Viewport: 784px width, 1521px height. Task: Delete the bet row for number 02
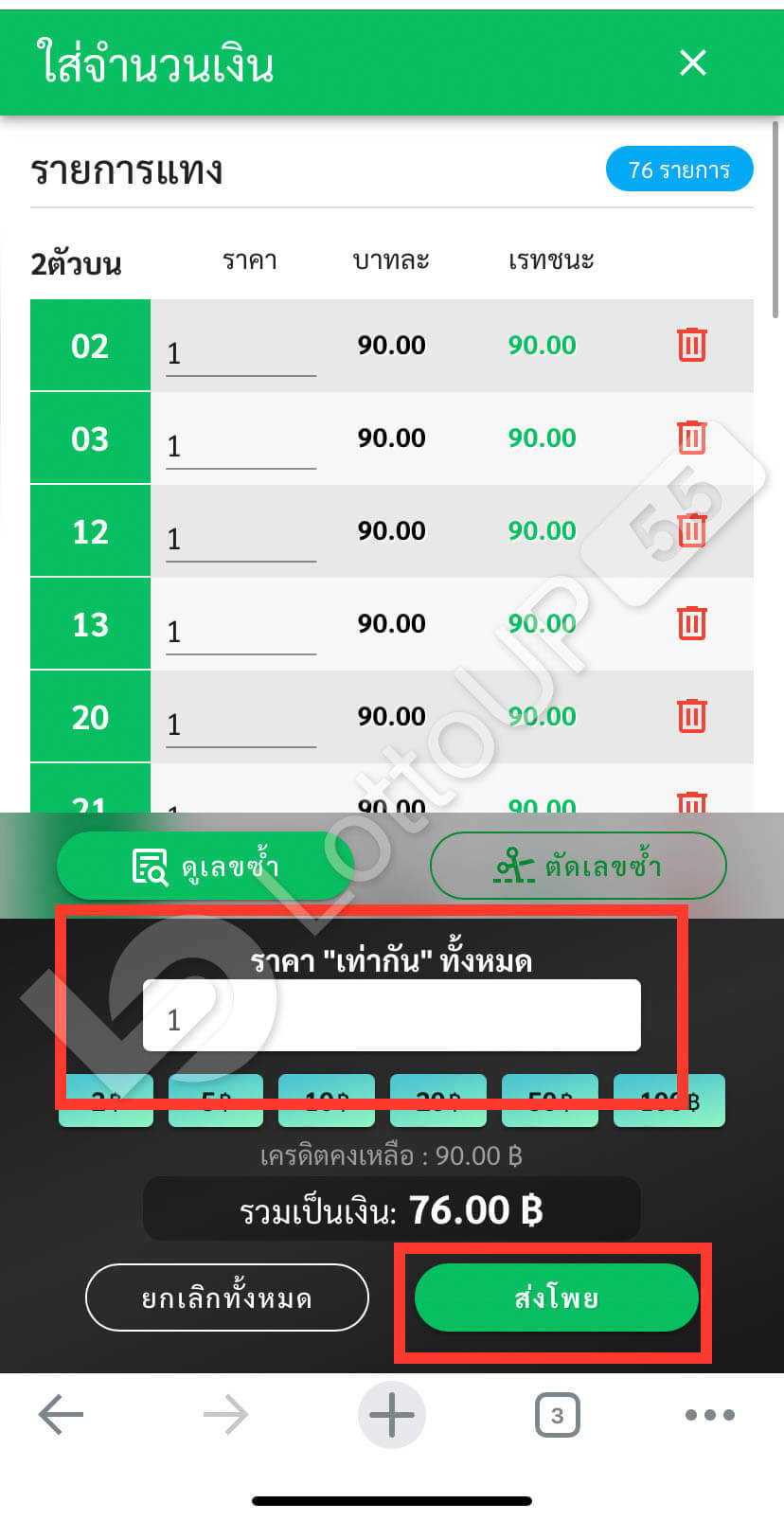pos(691,345)
